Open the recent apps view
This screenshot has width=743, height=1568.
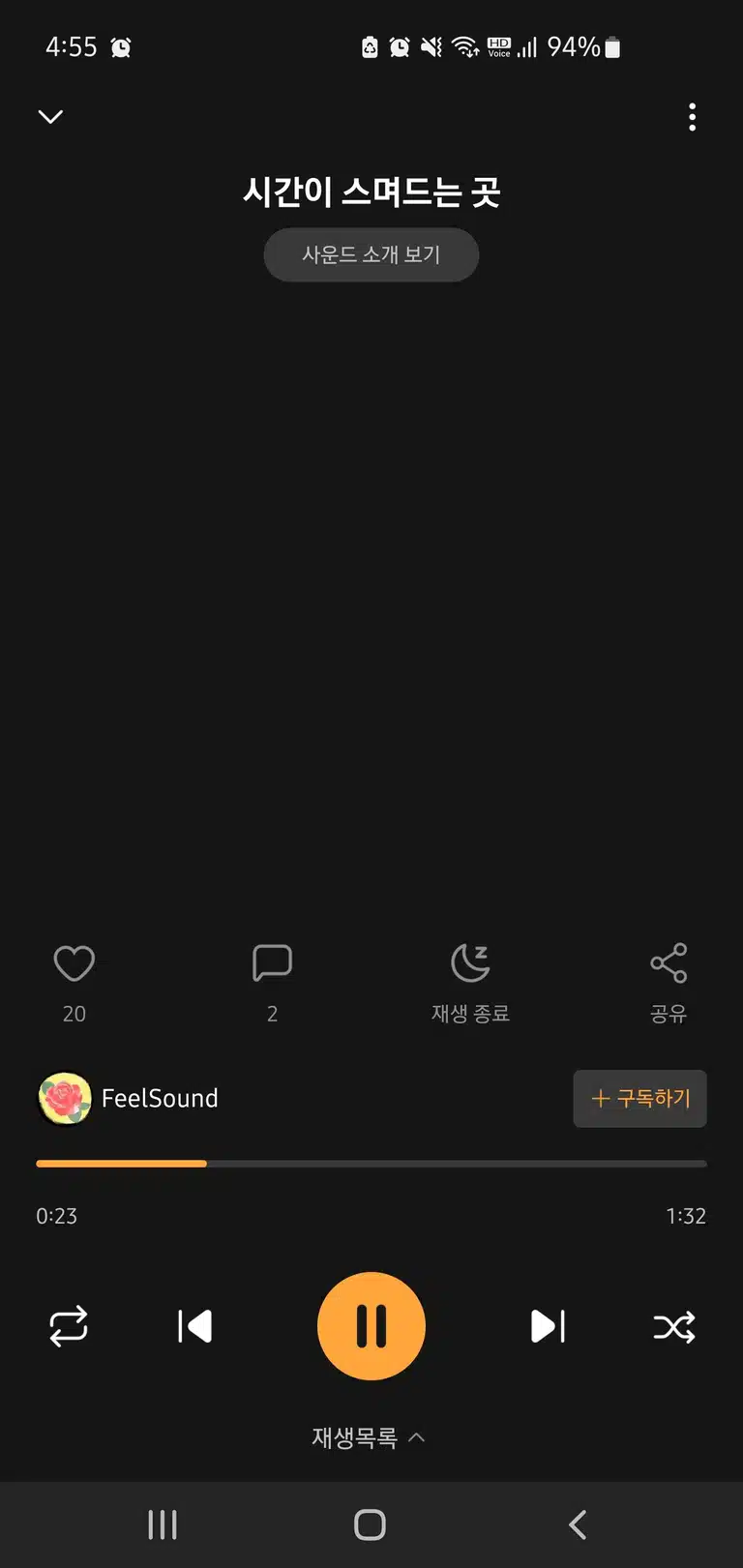[x=163, y=1524]
